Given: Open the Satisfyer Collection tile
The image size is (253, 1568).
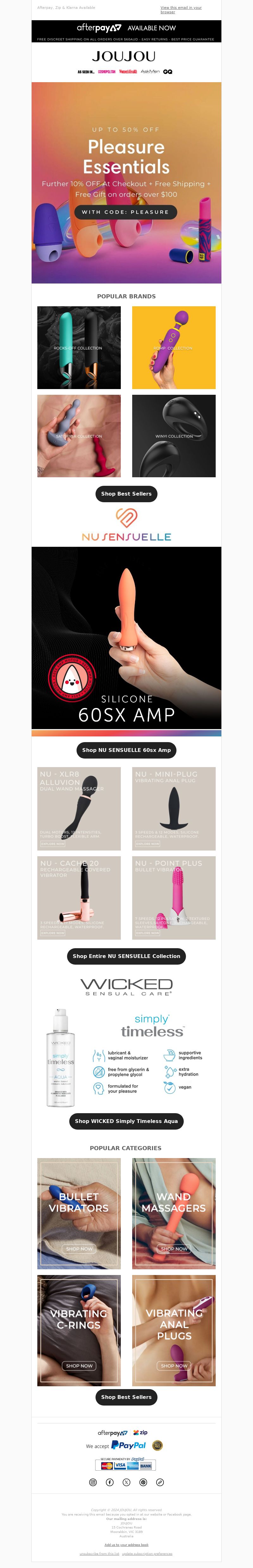Looking at the screenshot, I should pos(79,436).
